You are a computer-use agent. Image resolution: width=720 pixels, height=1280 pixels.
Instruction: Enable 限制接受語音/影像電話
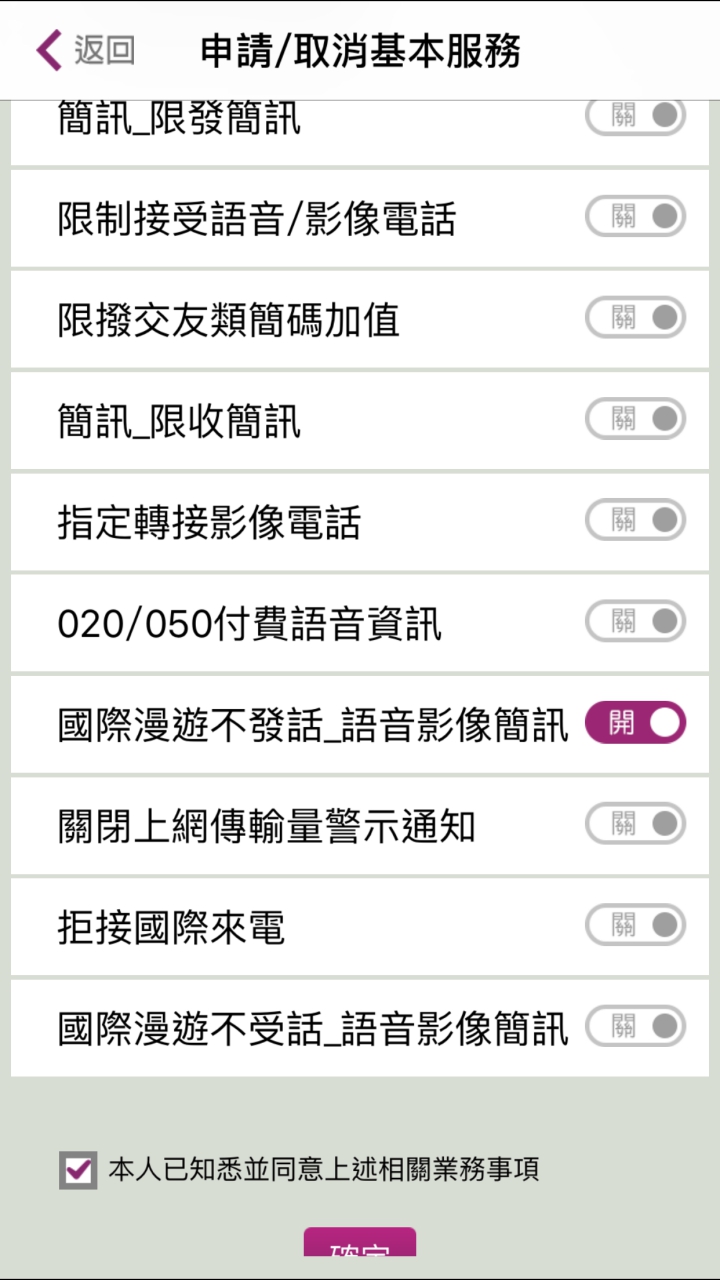(635, 216)
